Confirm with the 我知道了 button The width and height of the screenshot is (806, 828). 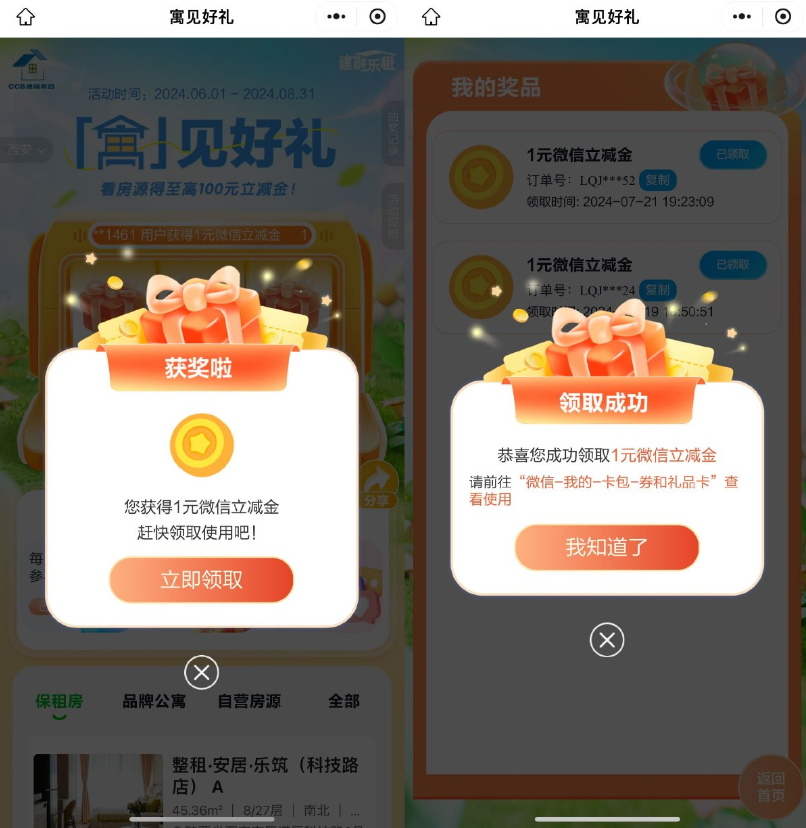click(x=606, y=547)
